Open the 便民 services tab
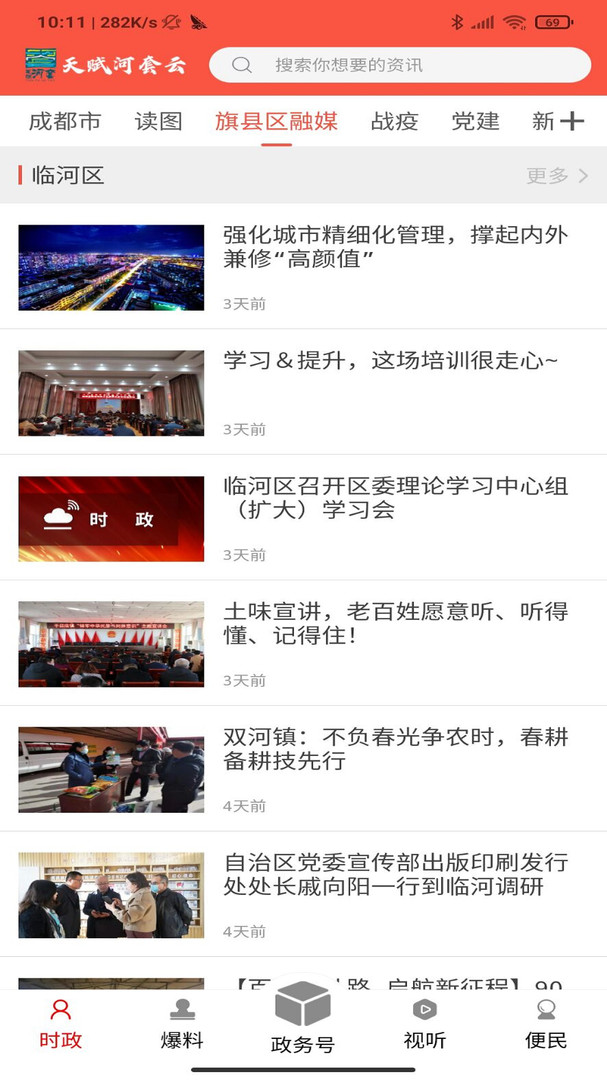 [x=546, y=1023]
